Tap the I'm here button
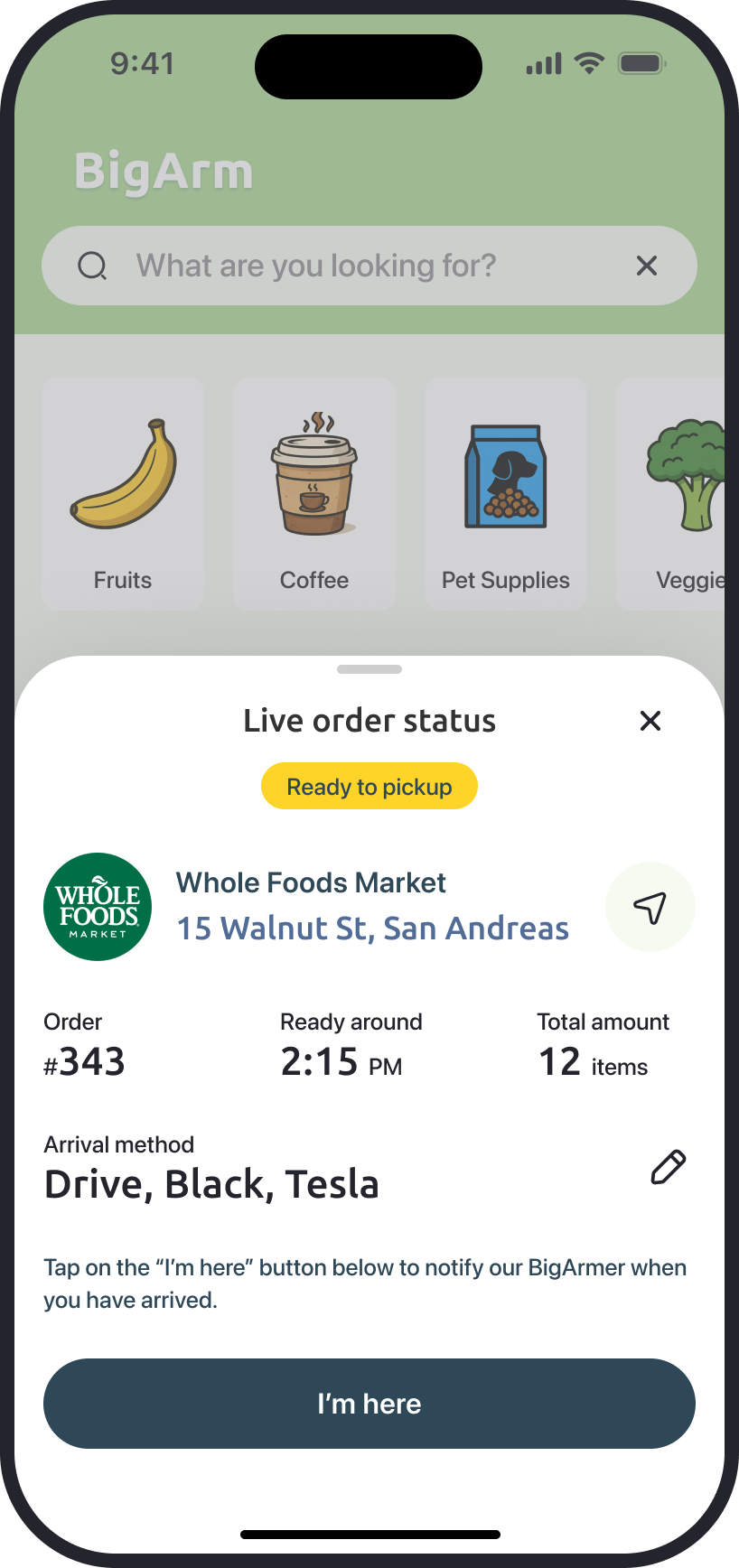Image resolution: width=739 pixels, height=1568 pixels. (x=369, y=1404)
